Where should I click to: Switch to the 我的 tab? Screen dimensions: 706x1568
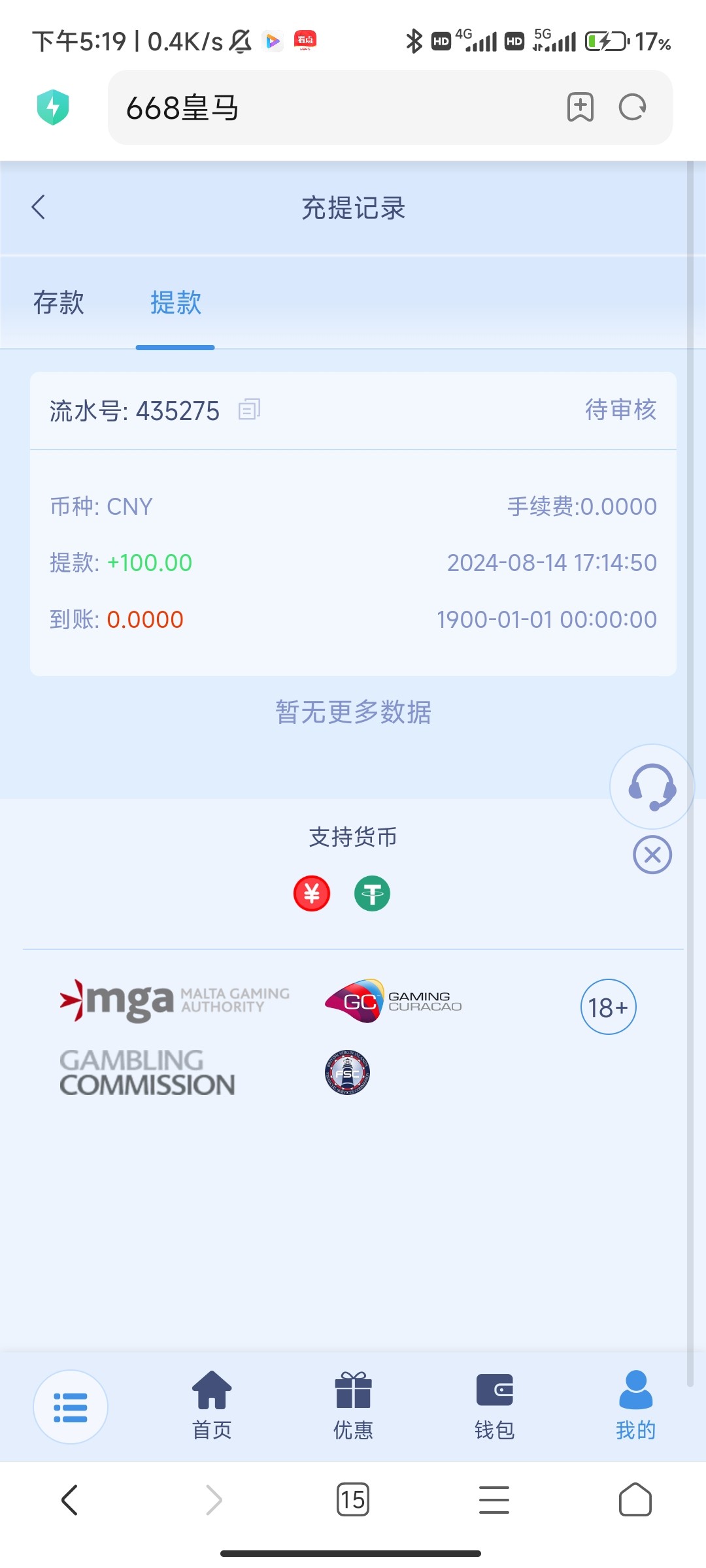click(x=635, y=1405)
